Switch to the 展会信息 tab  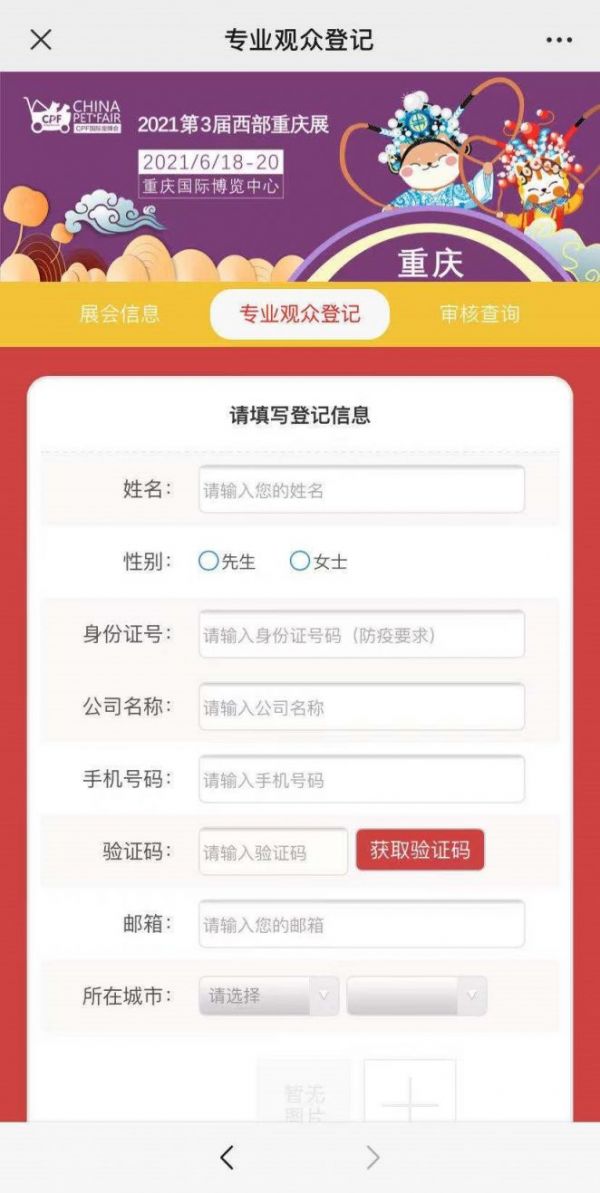[119, 314]
